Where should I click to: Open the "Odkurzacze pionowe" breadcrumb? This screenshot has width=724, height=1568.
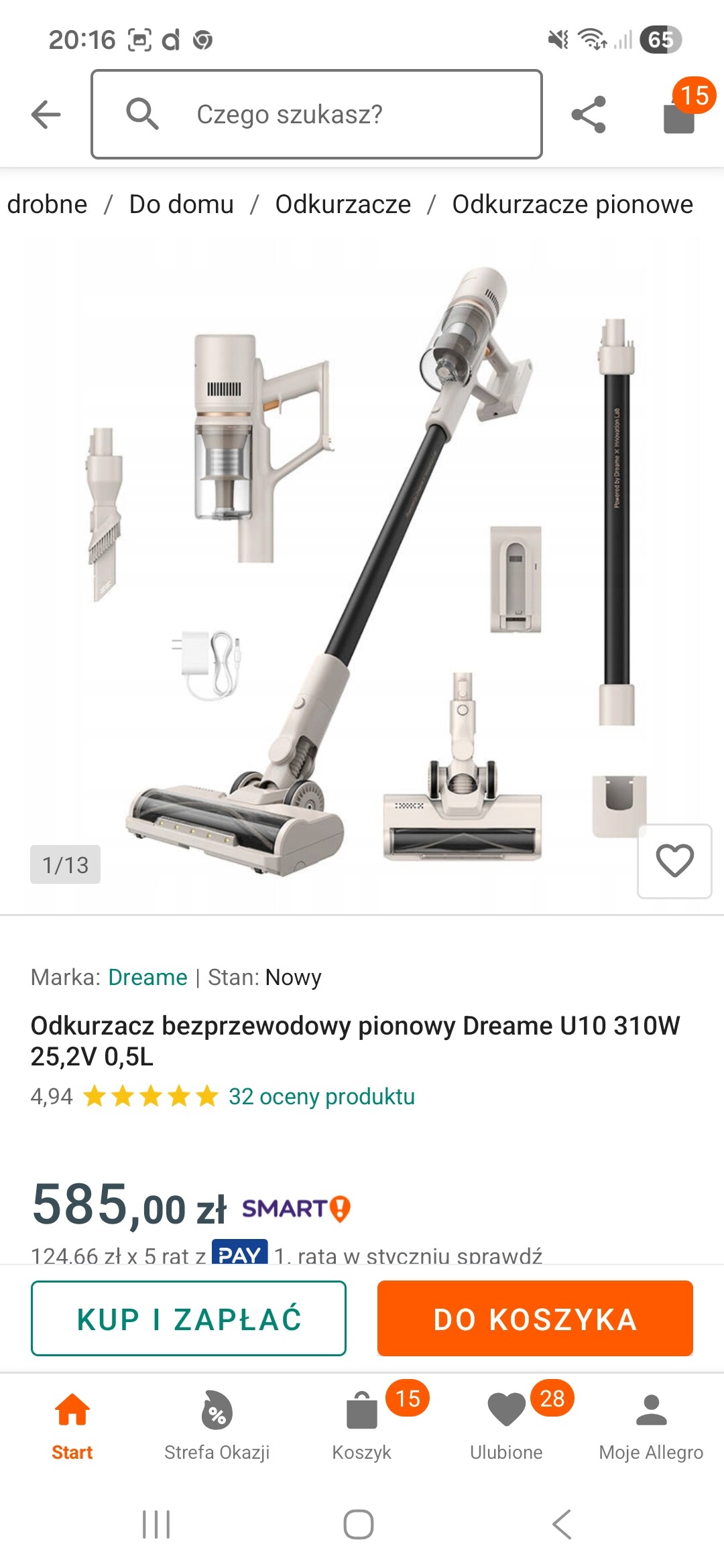click(x=572, y=204)
